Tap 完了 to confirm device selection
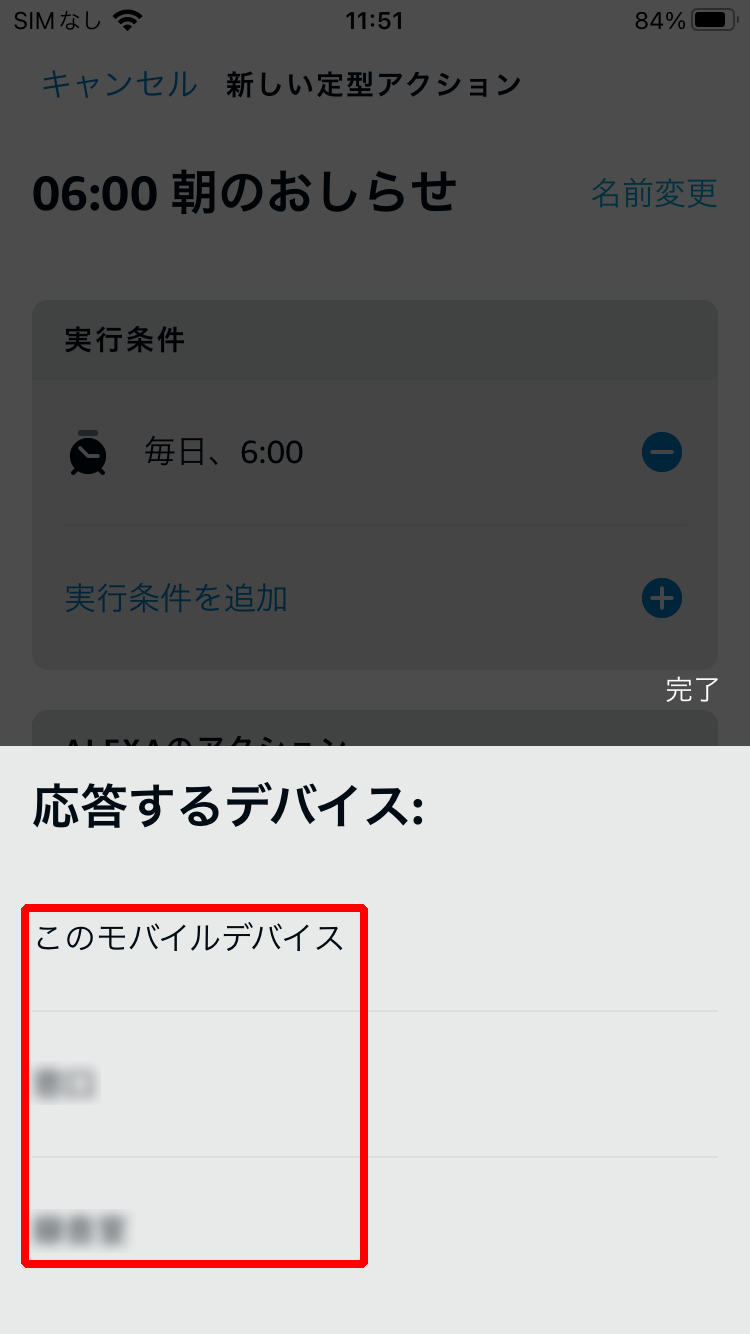This screenshot has width=750, height=1334. pos(692,690)
